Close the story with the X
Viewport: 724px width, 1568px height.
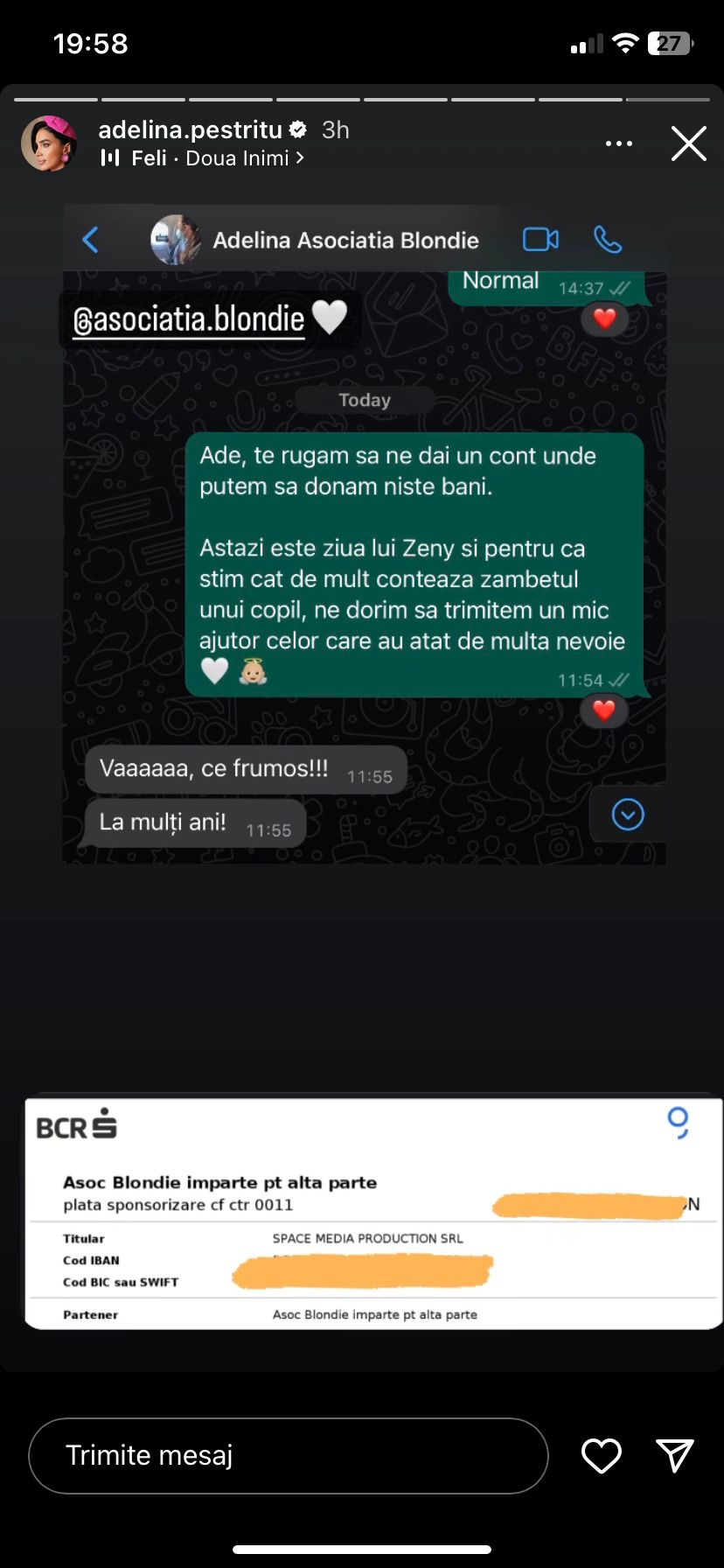(688, 143)
